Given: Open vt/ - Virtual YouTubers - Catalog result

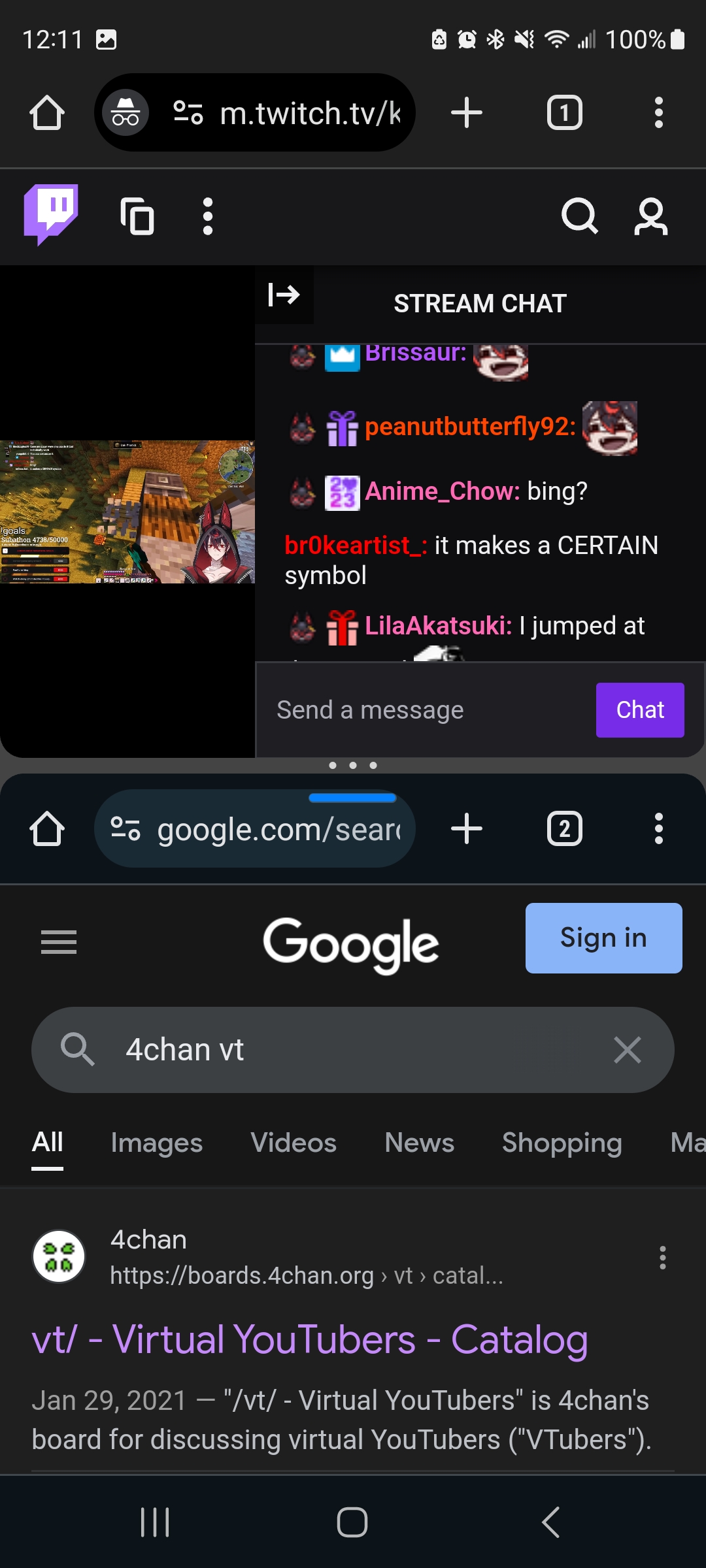Looking at the screenshot, I should coord(309,1339).
